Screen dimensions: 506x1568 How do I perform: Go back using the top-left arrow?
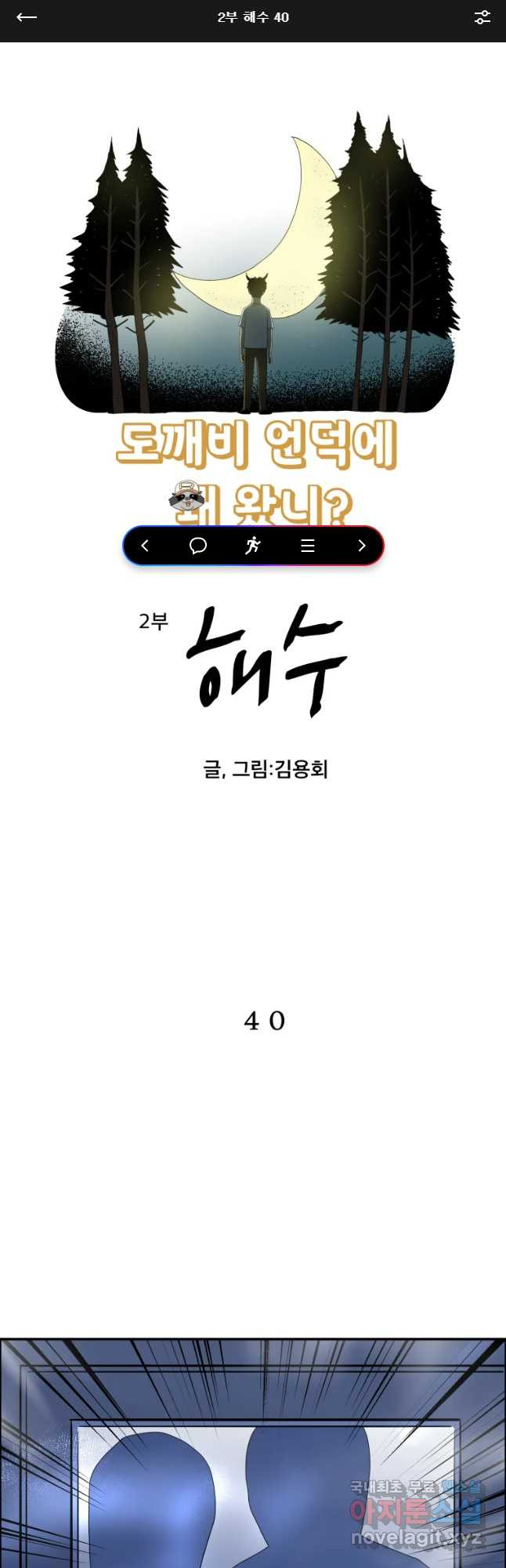pos(27,17)
